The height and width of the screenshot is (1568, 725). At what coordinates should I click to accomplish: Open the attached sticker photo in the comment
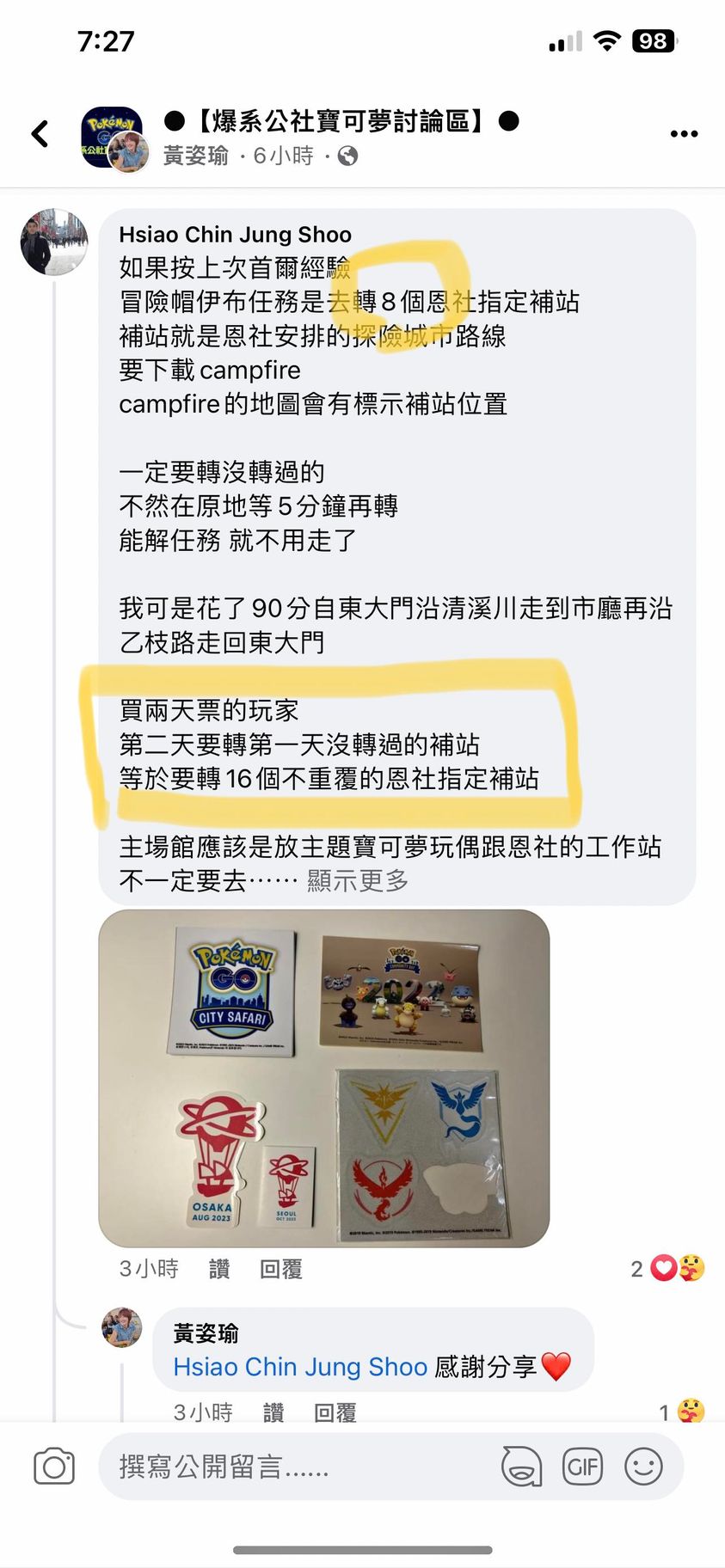point(324,1078)
